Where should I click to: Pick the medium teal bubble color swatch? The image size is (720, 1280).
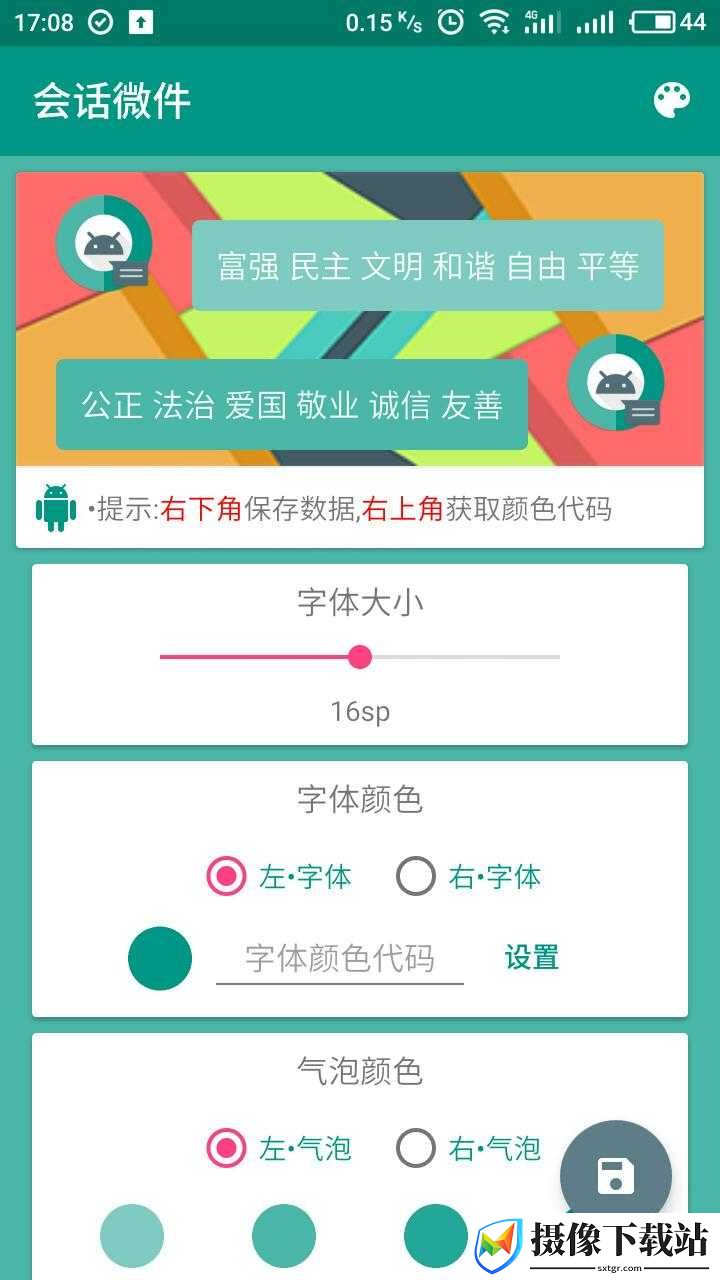(x=284, y=1236)
